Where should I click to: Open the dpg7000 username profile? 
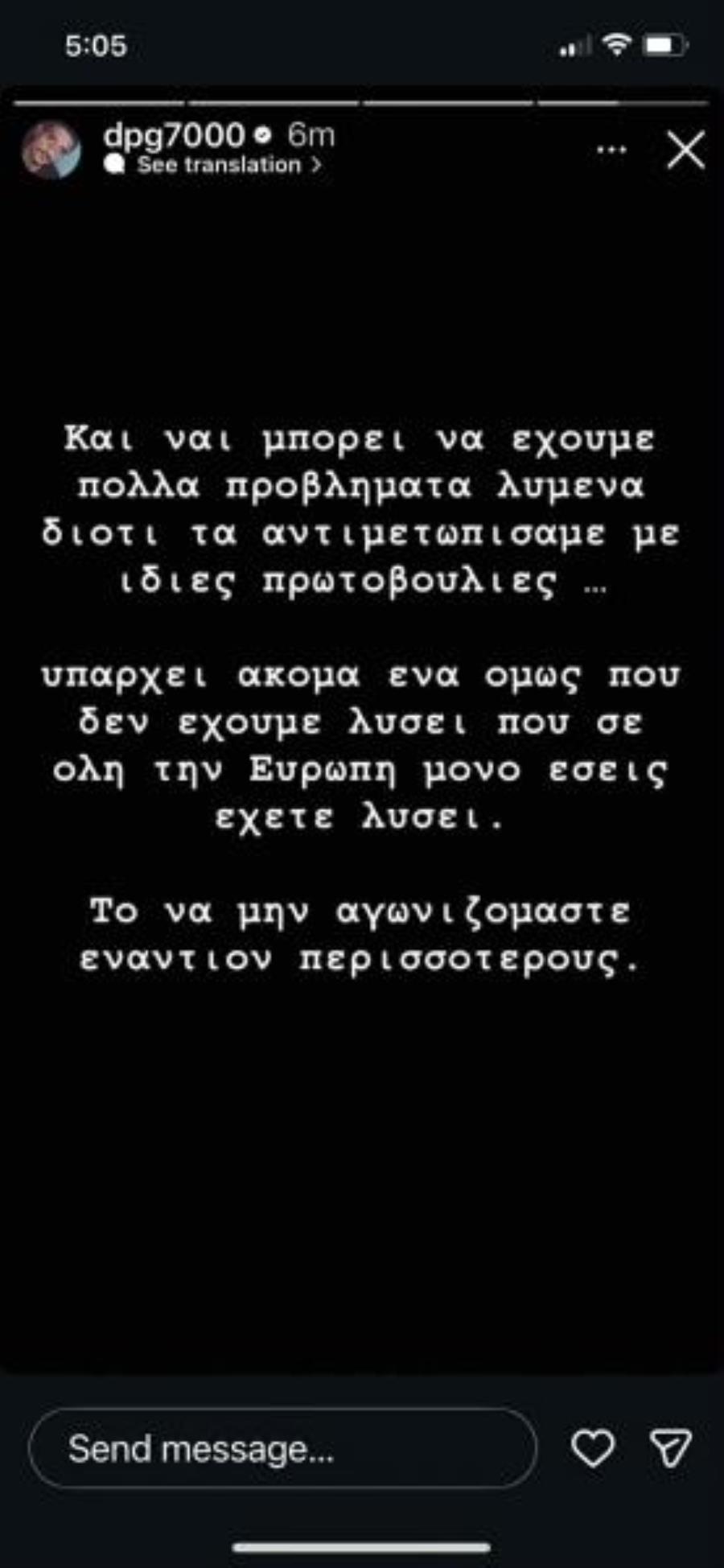(173, 135)
